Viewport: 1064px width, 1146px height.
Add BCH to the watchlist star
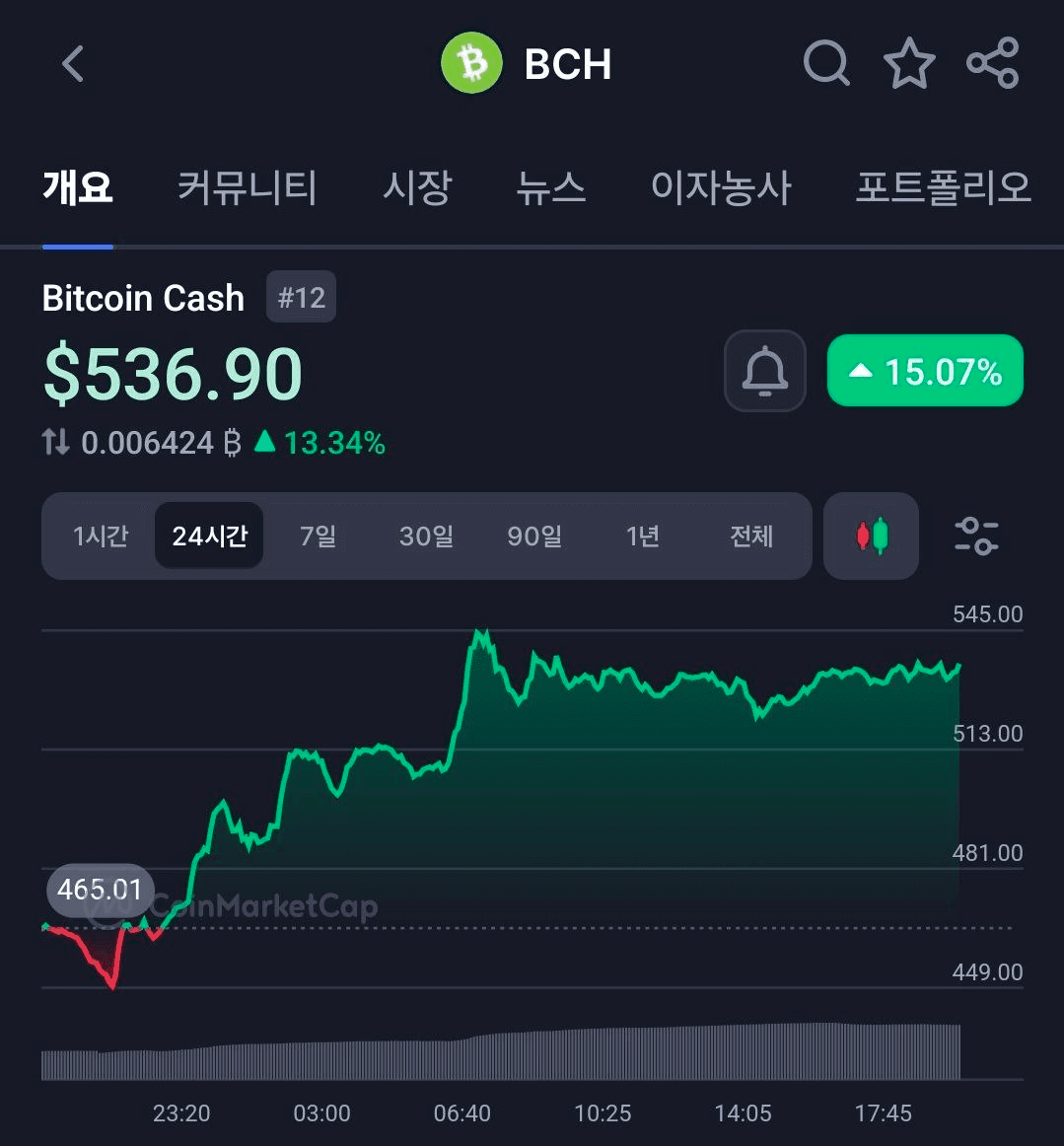pyautogui.click(x=909, y=63)
